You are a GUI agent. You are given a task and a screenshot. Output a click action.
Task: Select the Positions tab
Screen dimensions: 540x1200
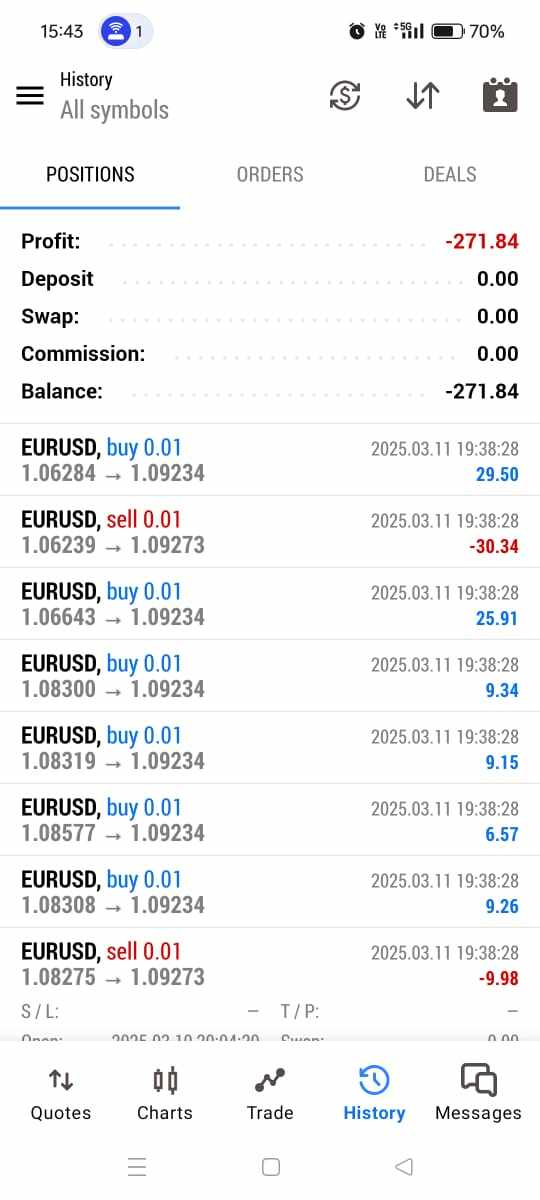tap(90, 174)
